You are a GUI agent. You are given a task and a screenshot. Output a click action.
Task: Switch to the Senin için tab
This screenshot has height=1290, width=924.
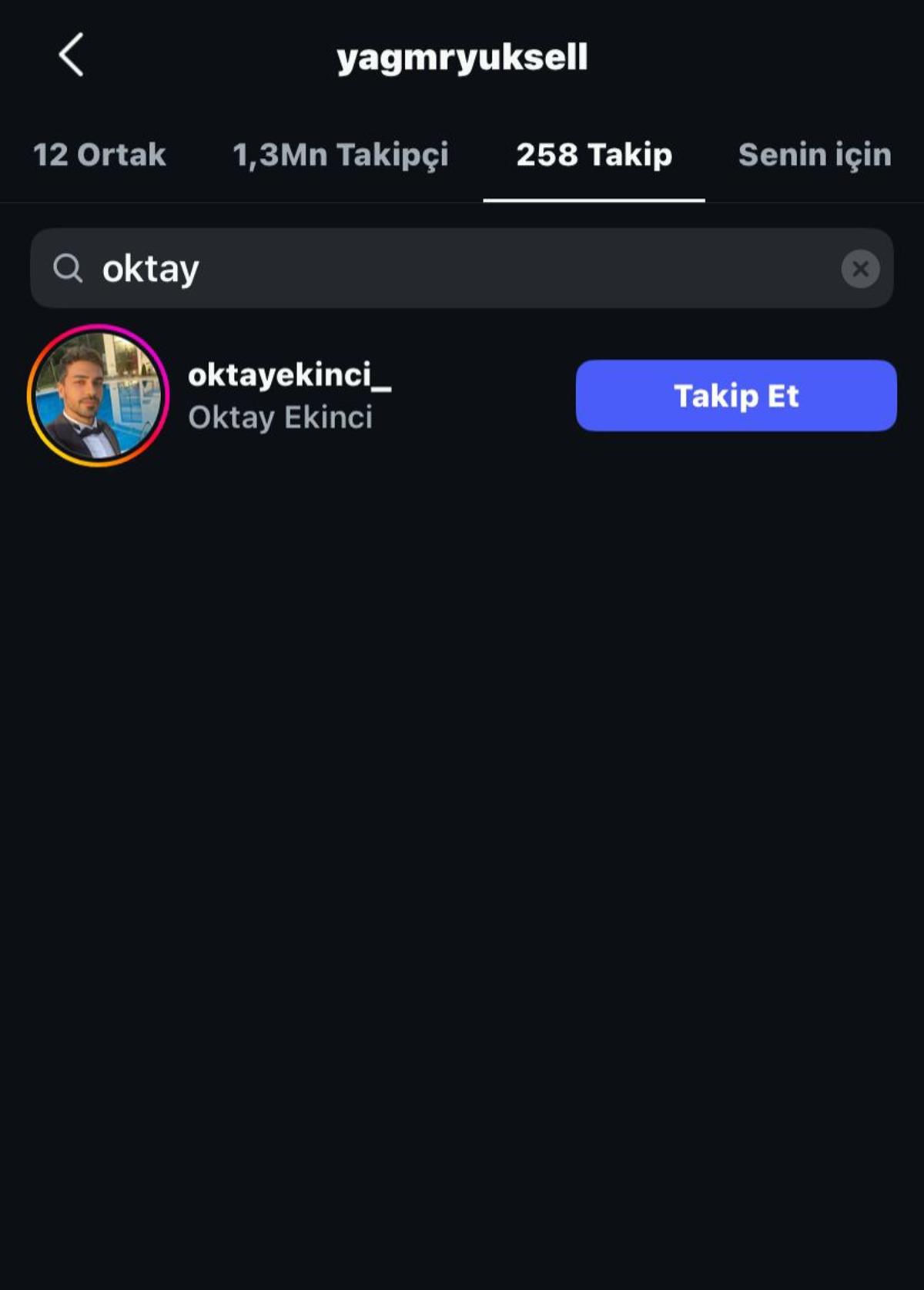(x=814, y=155)
